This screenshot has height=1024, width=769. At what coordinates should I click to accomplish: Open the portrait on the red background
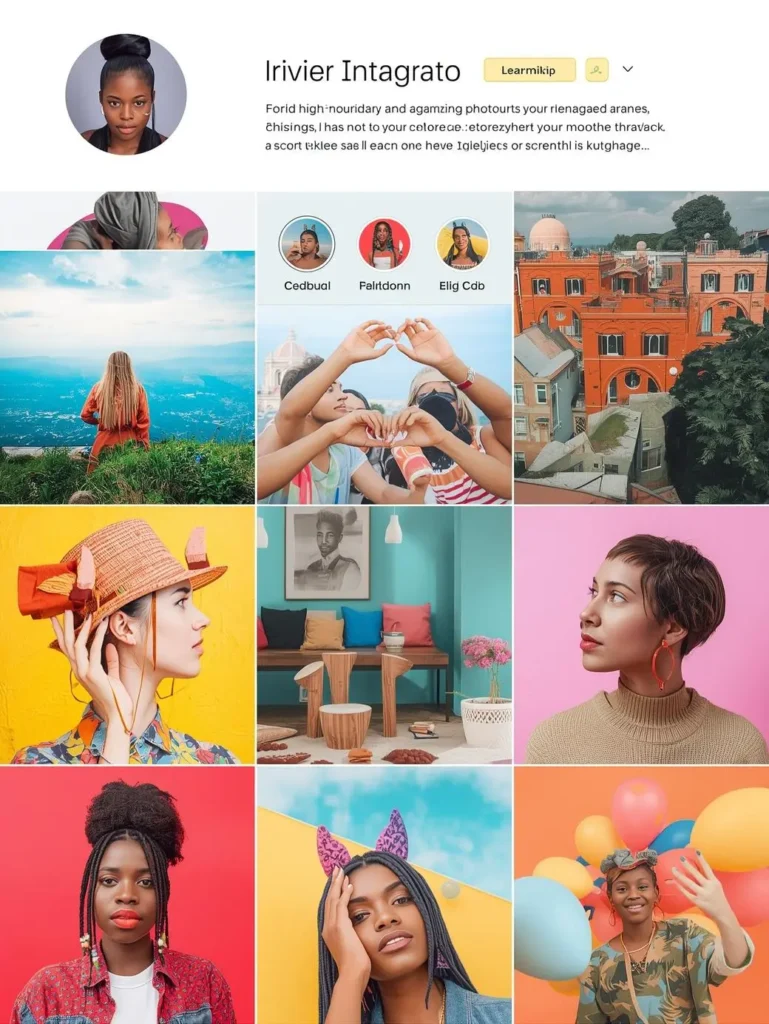coord(127,895)
